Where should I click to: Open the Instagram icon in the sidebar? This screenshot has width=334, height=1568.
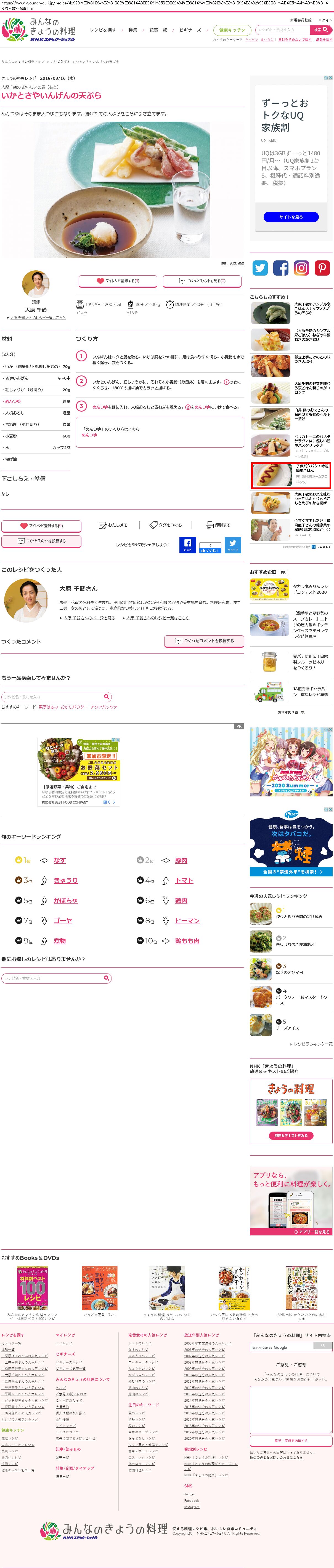click(302, 267)
